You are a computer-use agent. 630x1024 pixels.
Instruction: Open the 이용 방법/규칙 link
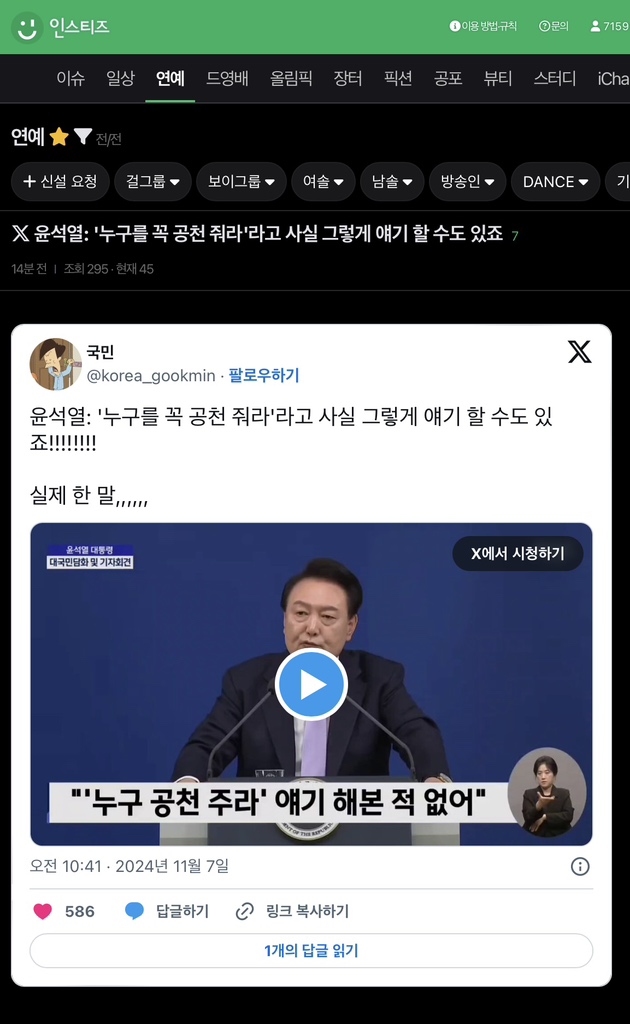(x=483, y=26)
